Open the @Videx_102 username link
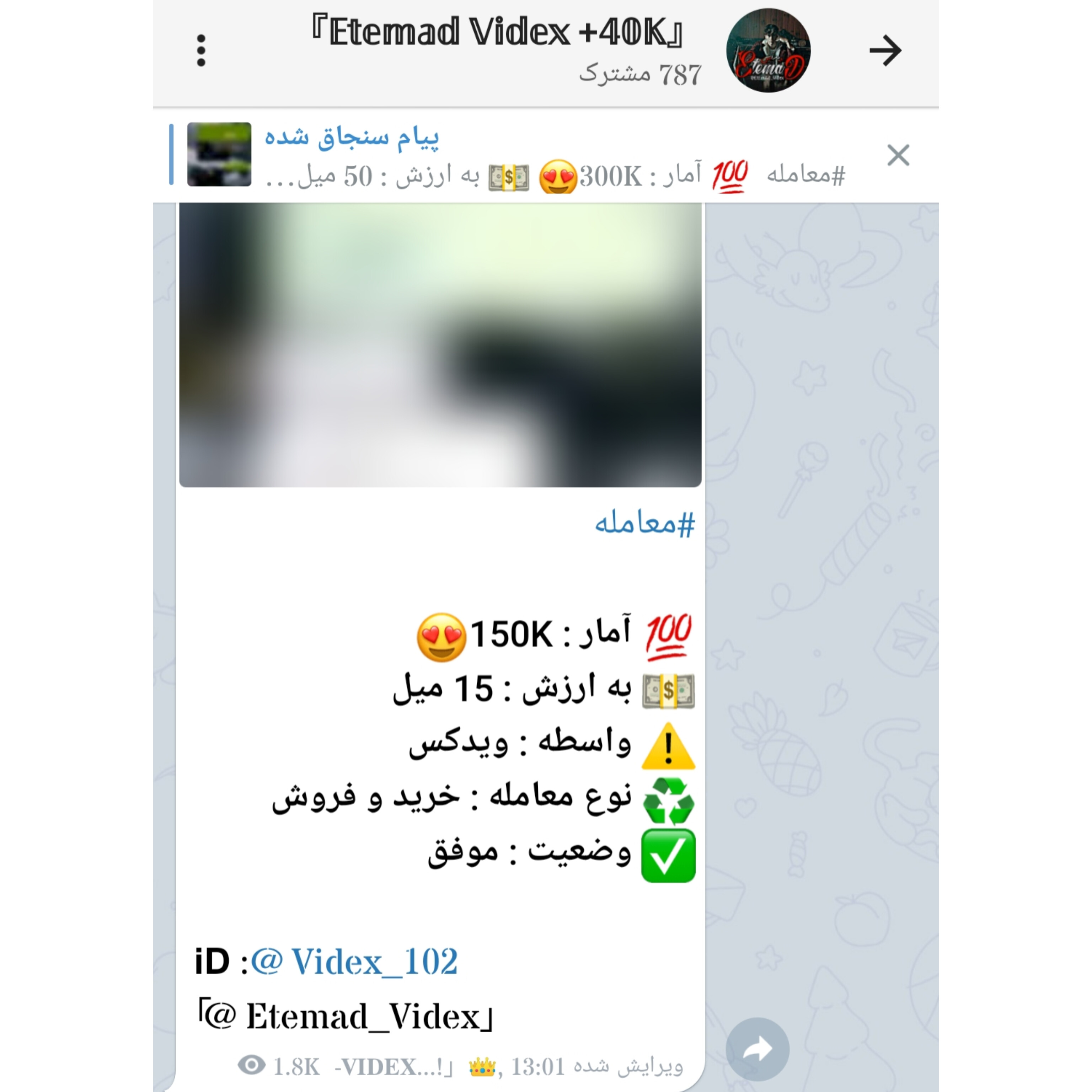The width and height of the screenshot is (1092, 1092). [x=354, y=962]
